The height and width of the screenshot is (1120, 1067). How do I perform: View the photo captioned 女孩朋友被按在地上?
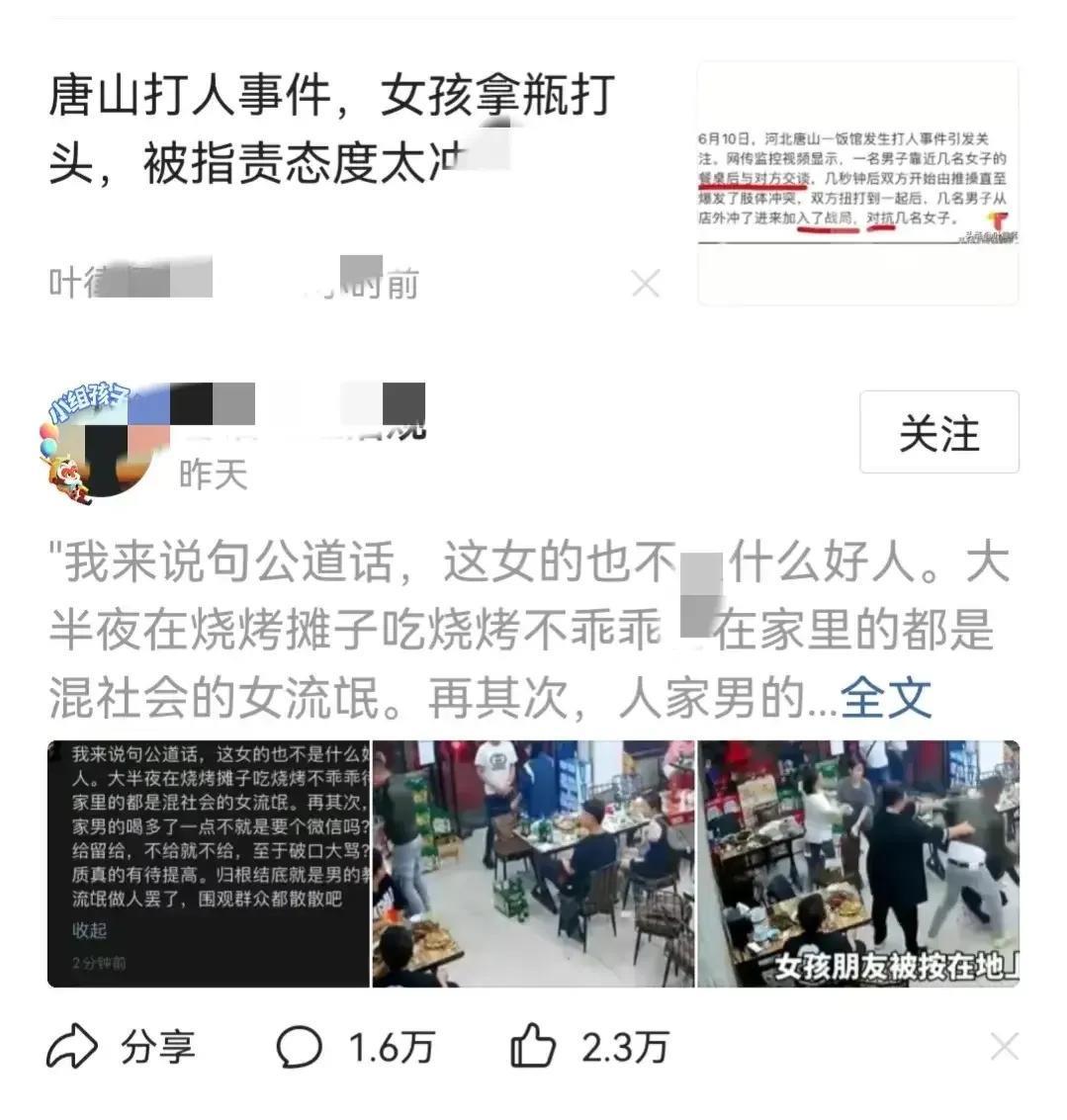[x=858, y=863]
